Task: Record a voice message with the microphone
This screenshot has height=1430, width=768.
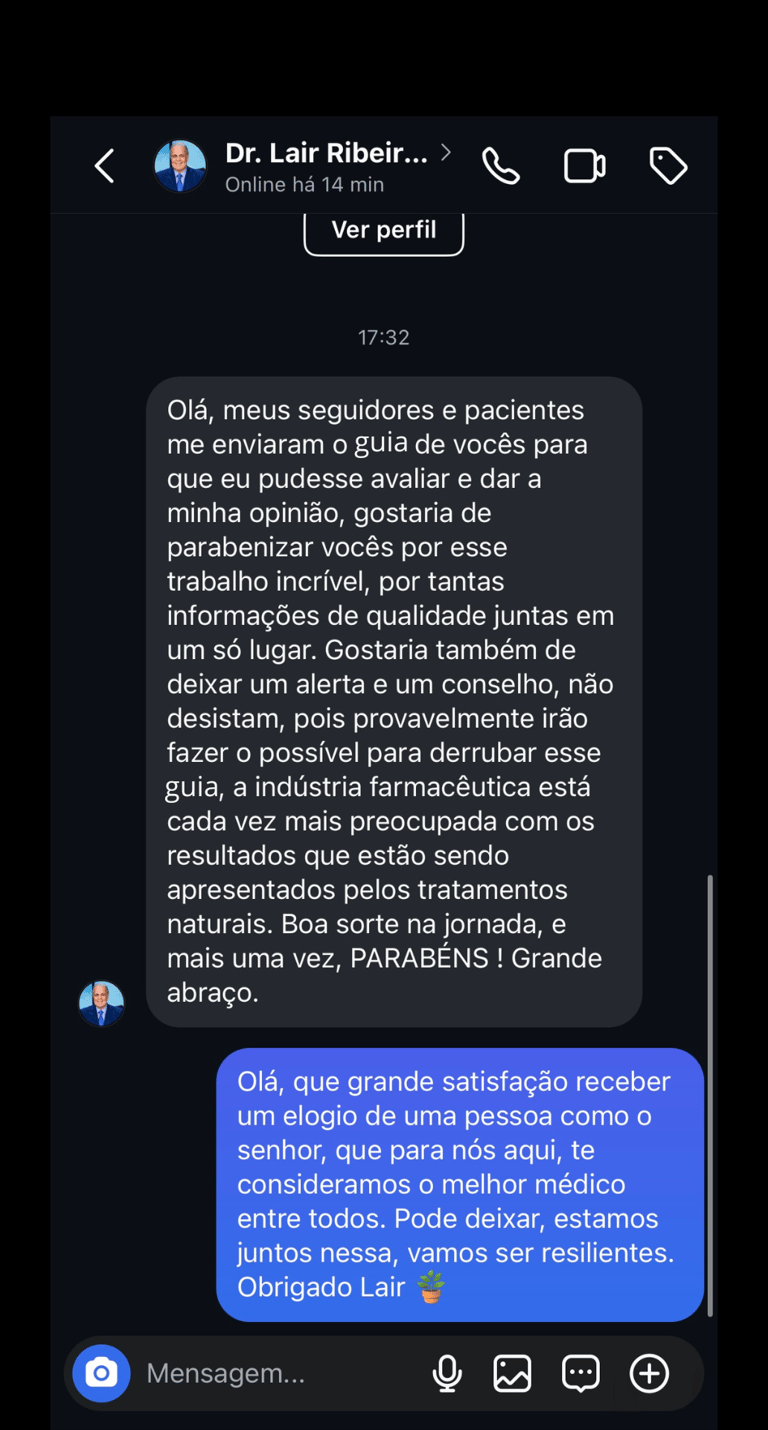Action: pyautogui.click(x=447, y=1373)
